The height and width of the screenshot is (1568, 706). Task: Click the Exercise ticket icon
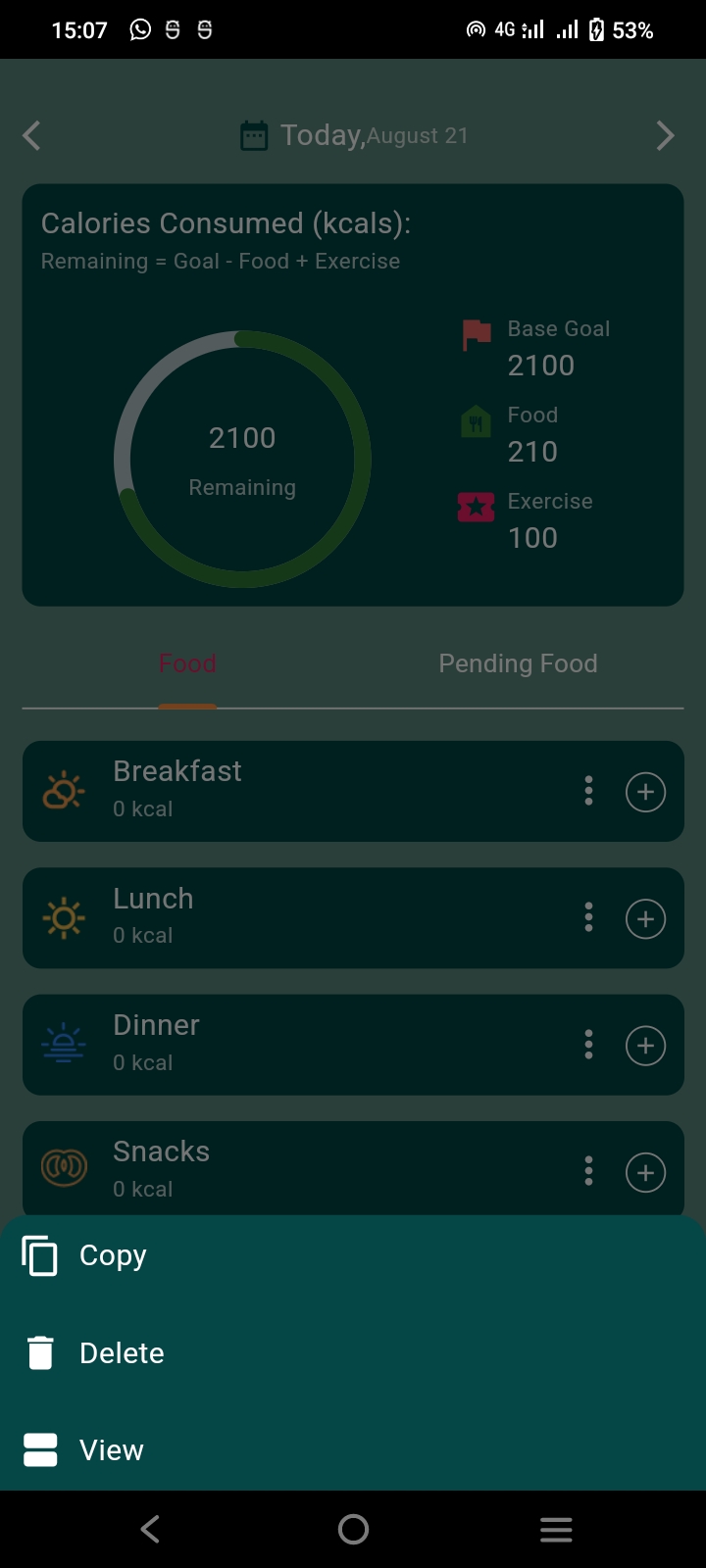(476, 507)
